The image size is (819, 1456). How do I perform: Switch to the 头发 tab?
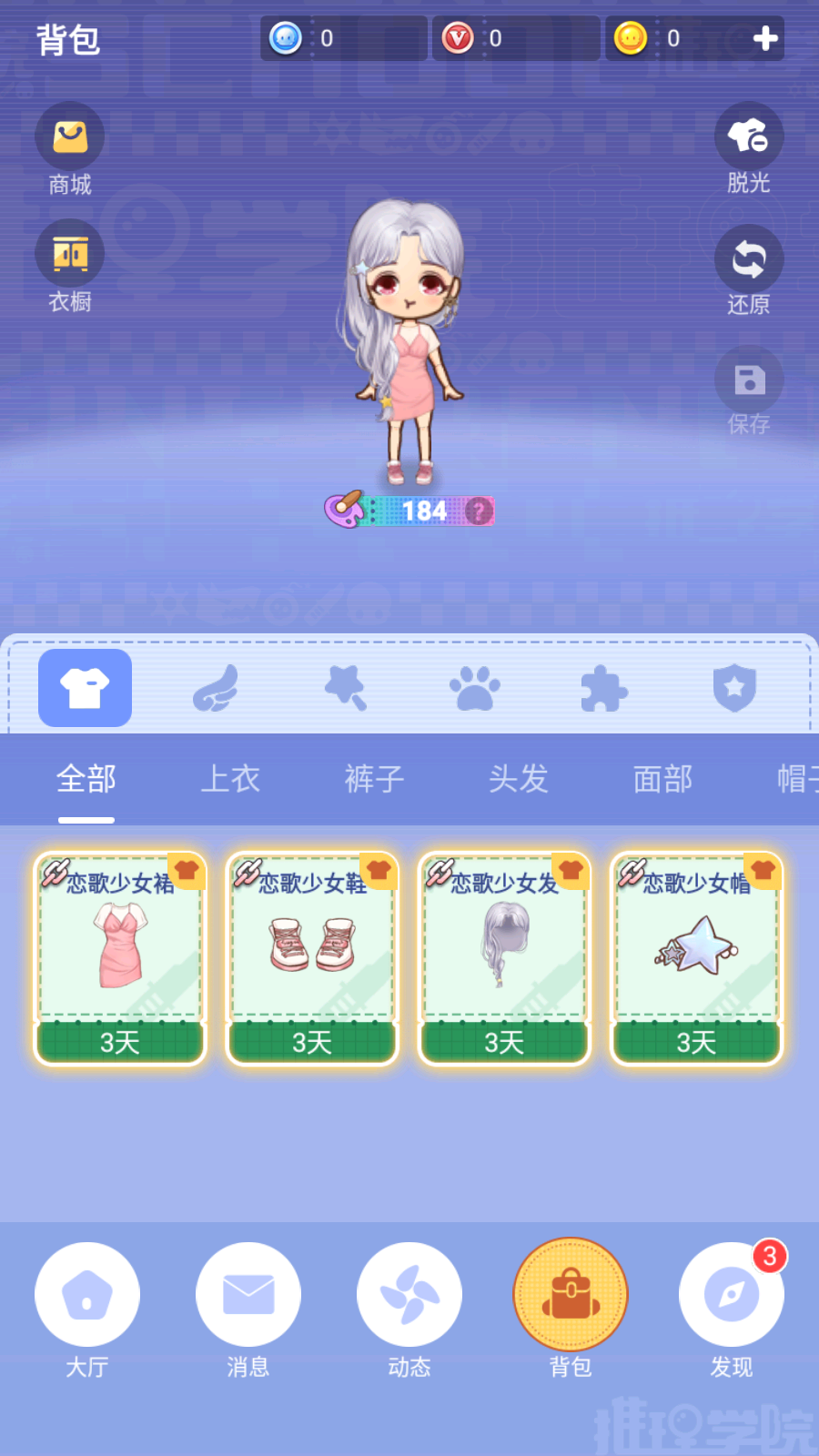519,779
